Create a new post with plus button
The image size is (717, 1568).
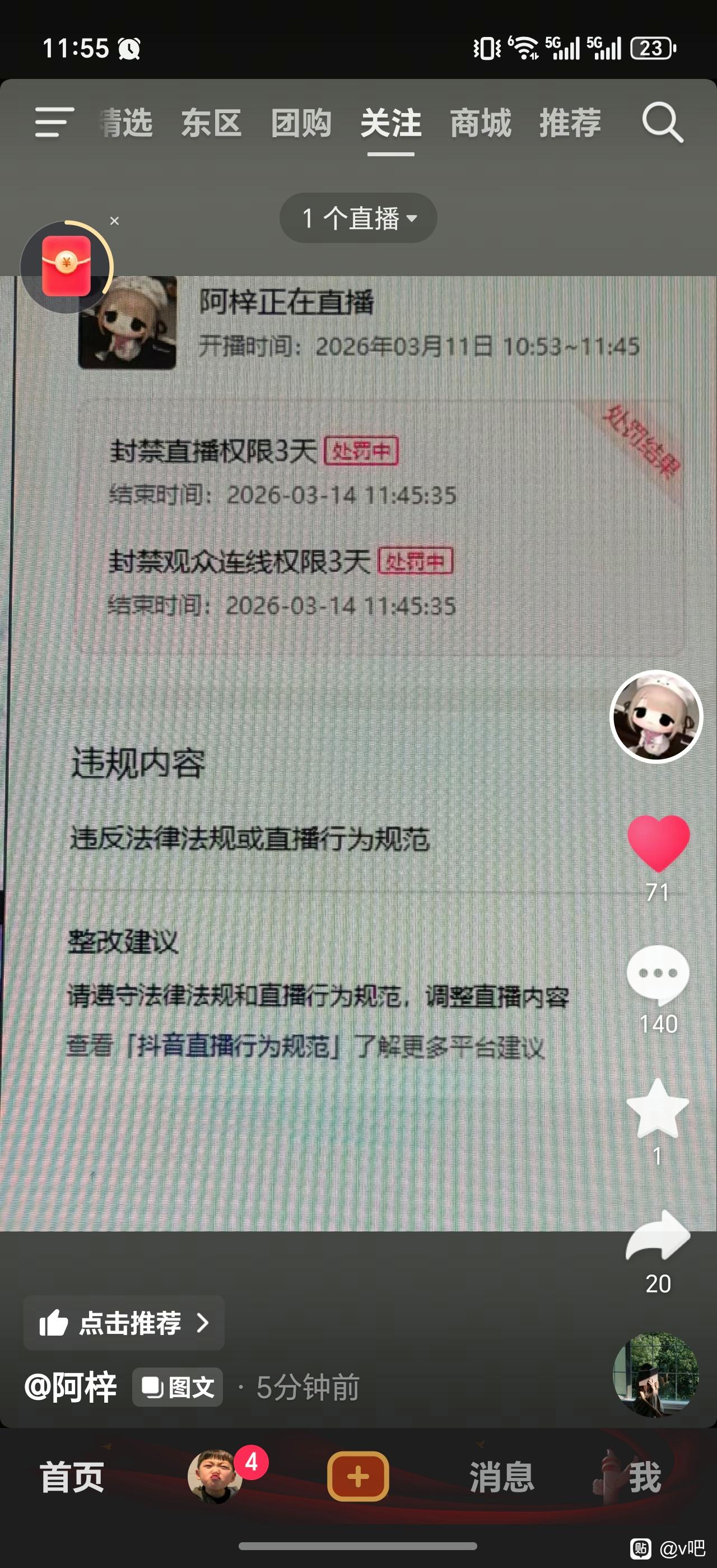[358, 1477]
